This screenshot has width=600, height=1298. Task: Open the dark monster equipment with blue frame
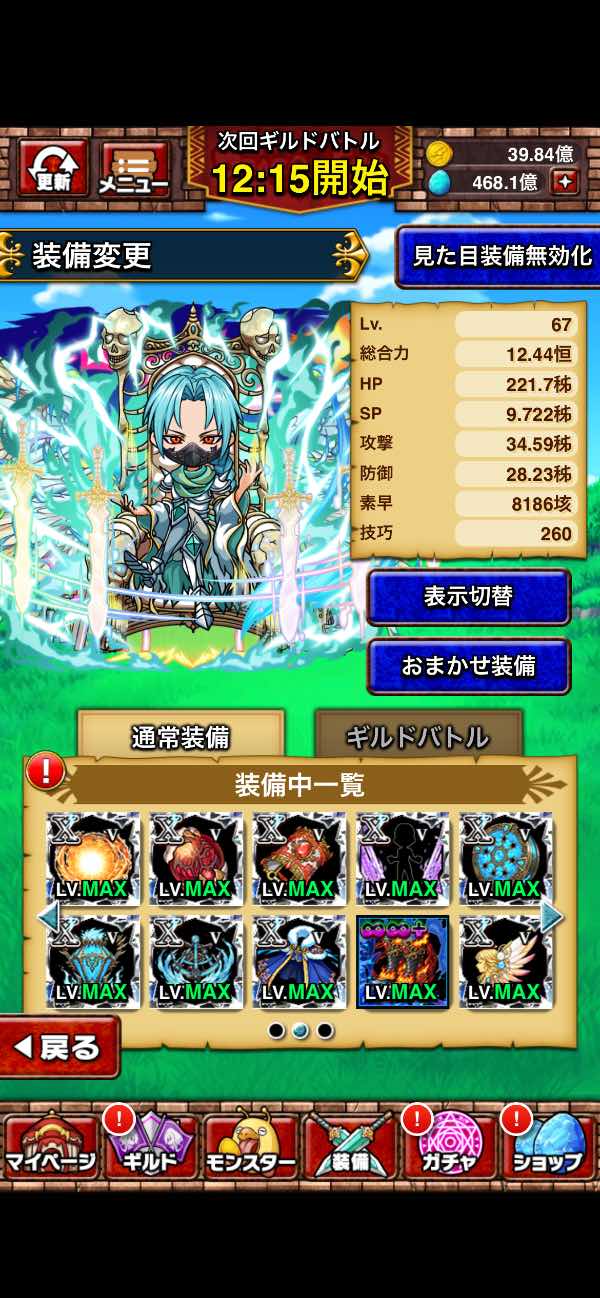coord(403,962)
